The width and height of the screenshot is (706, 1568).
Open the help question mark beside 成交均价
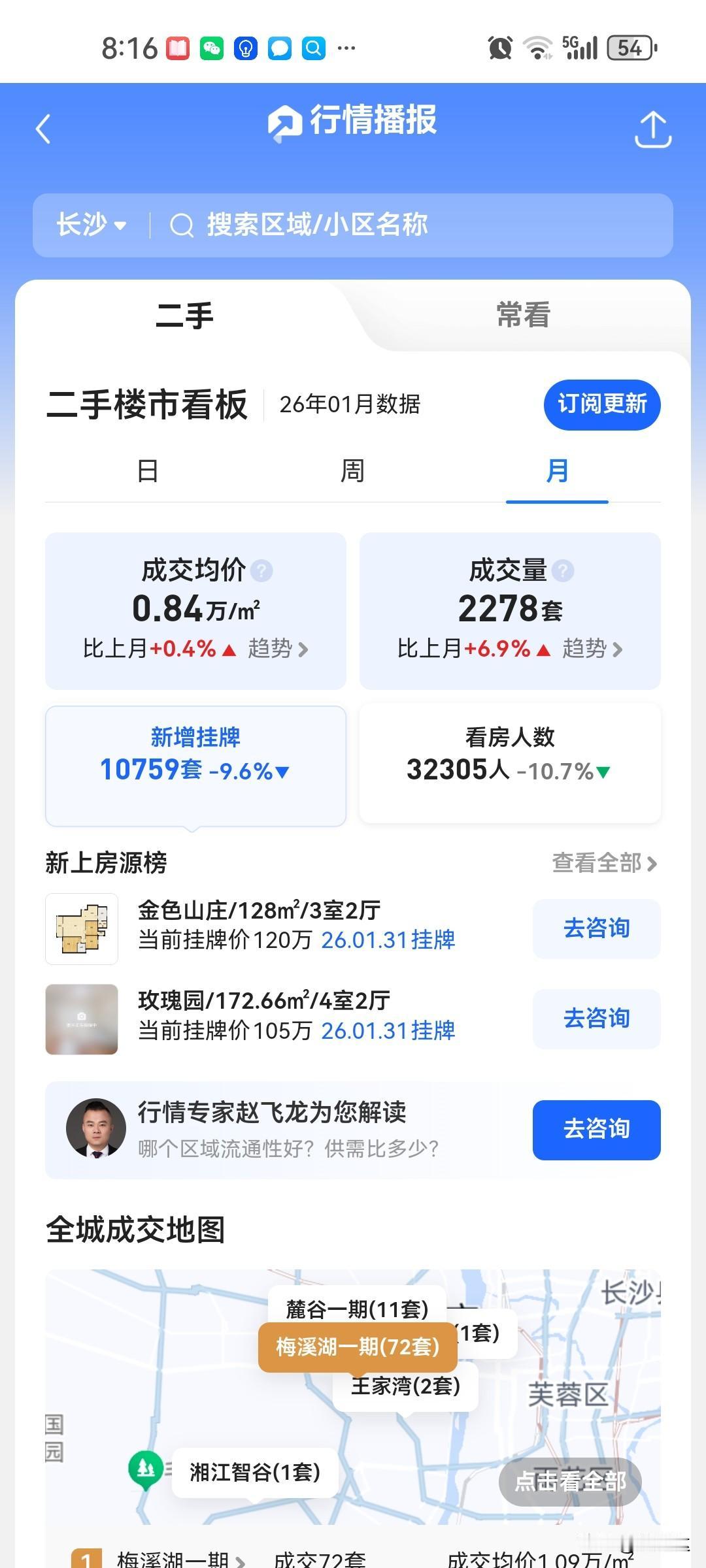click(261, 570)
